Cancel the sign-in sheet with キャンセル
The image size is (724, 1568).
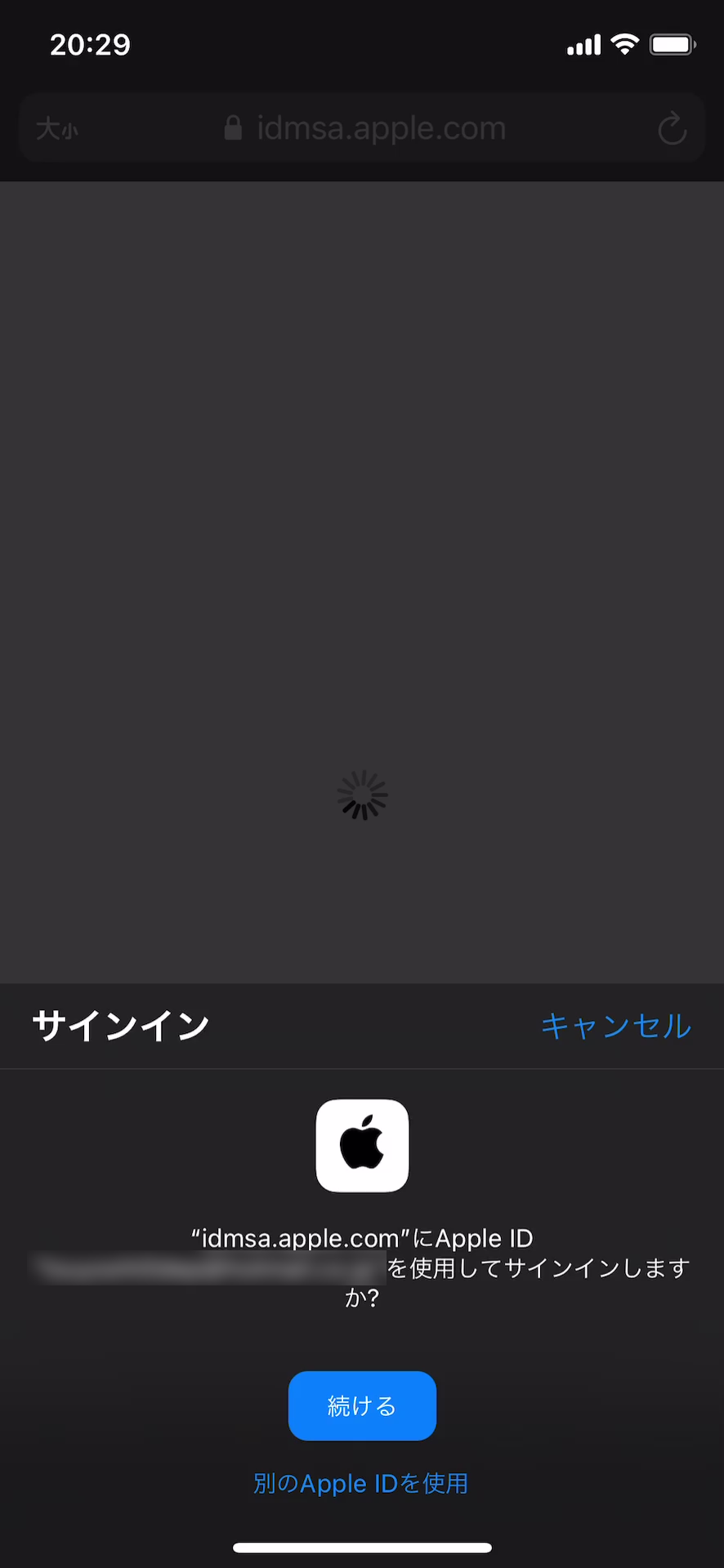tap(616, 1026)
